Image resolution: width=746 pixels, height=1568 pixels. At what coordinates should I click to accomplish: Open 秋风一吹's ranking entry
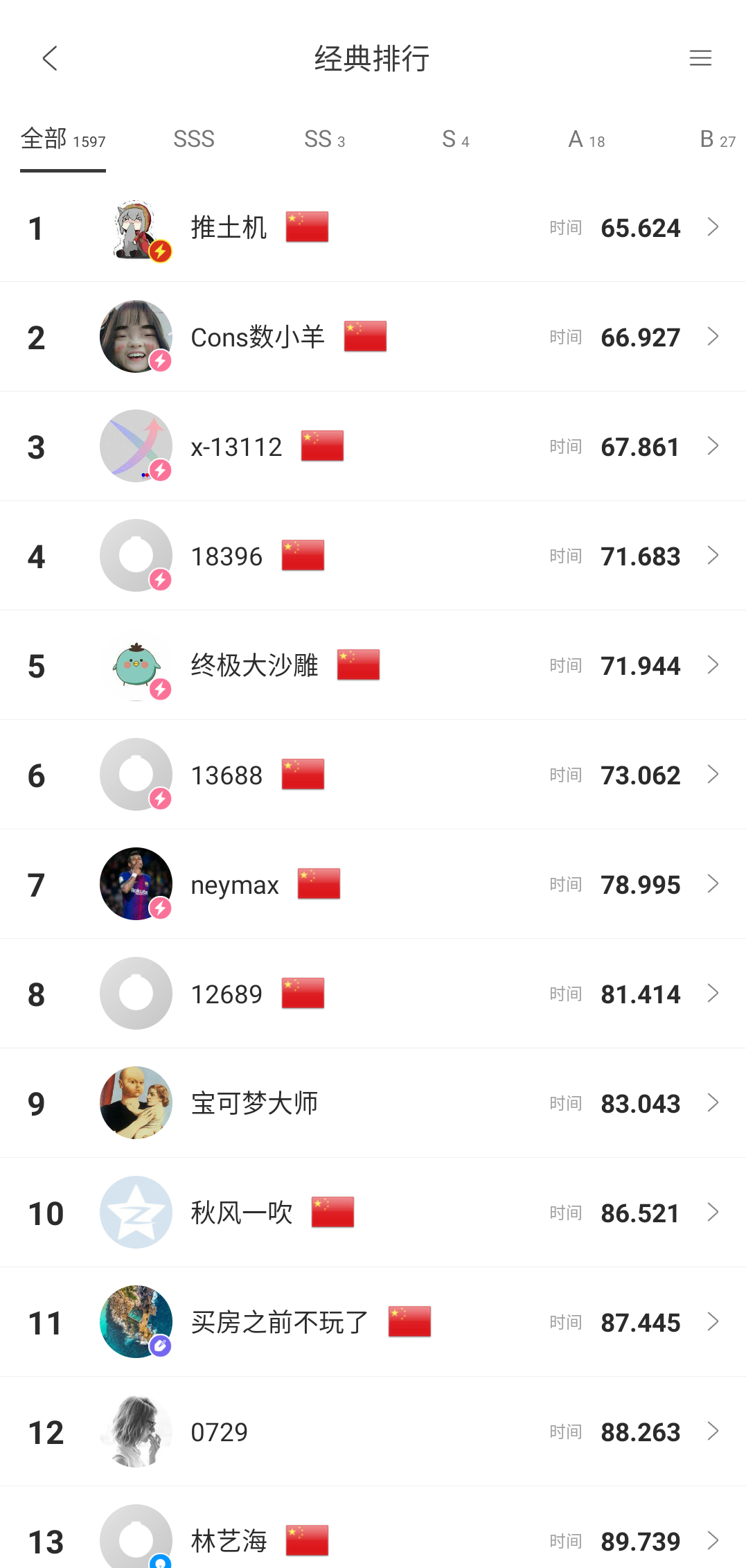[x=373, y=1213]
